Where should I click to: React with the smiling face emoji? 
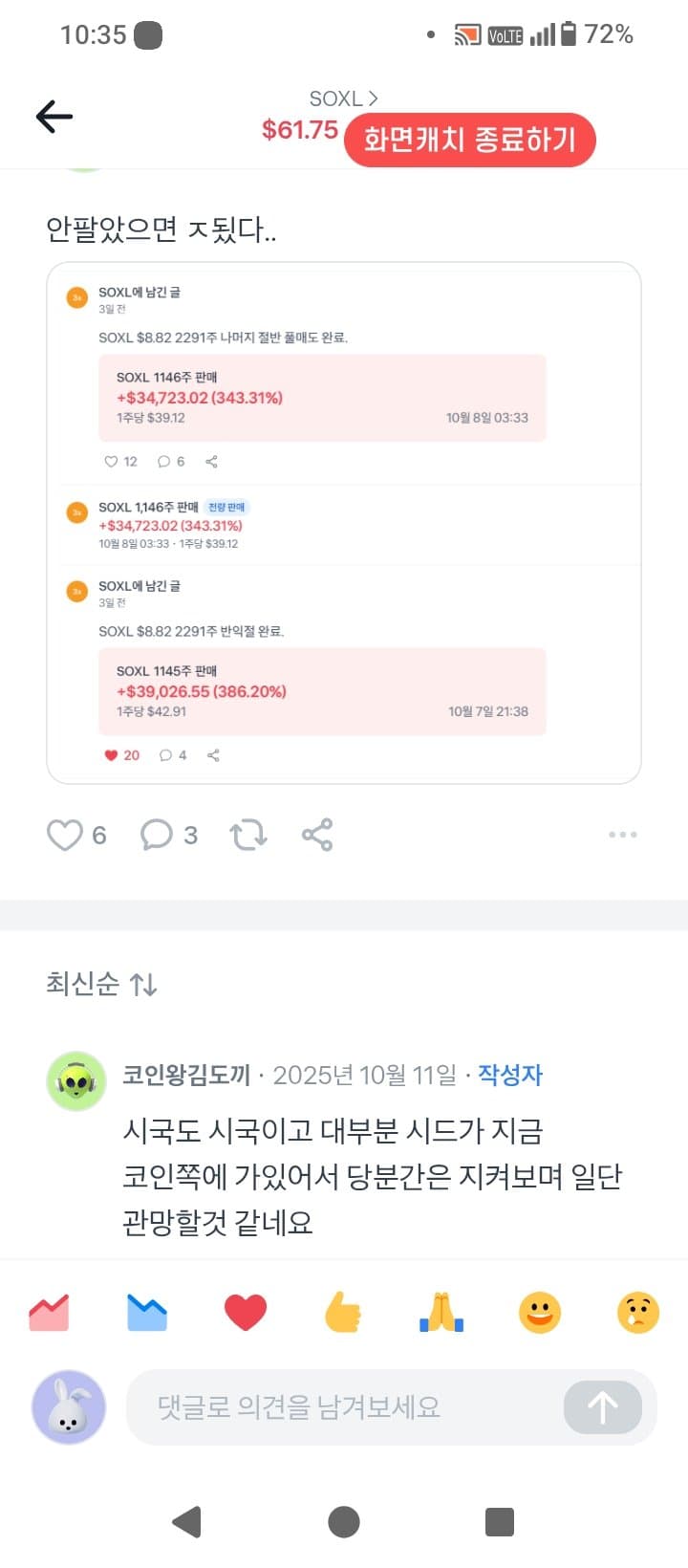pos(540,1313)
